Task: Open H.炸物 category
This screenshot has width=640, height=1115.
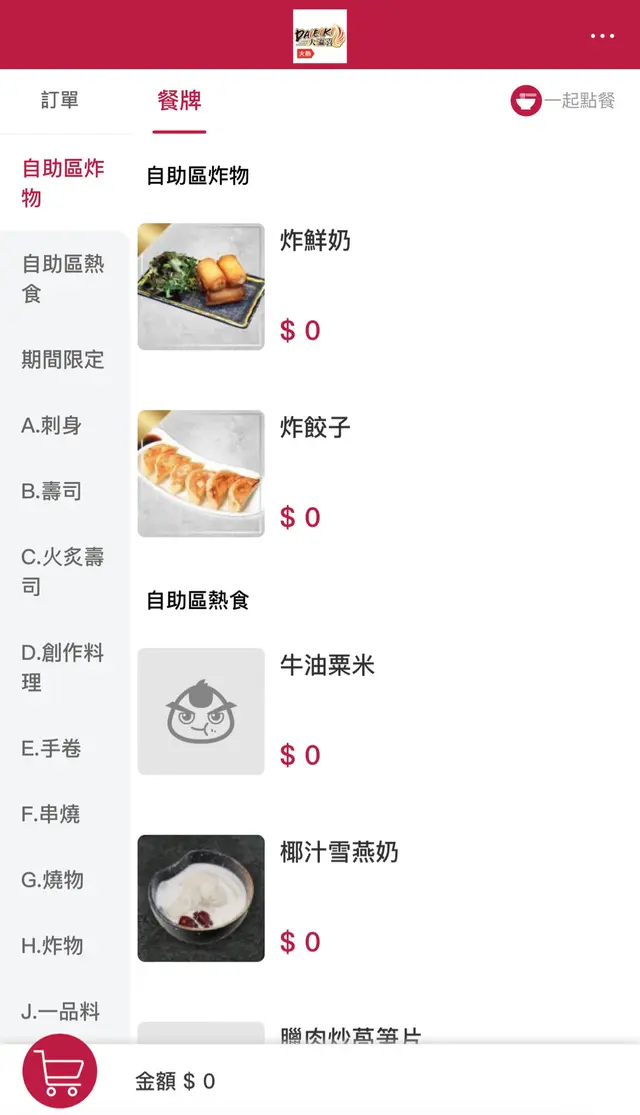Action: (52, 946)
